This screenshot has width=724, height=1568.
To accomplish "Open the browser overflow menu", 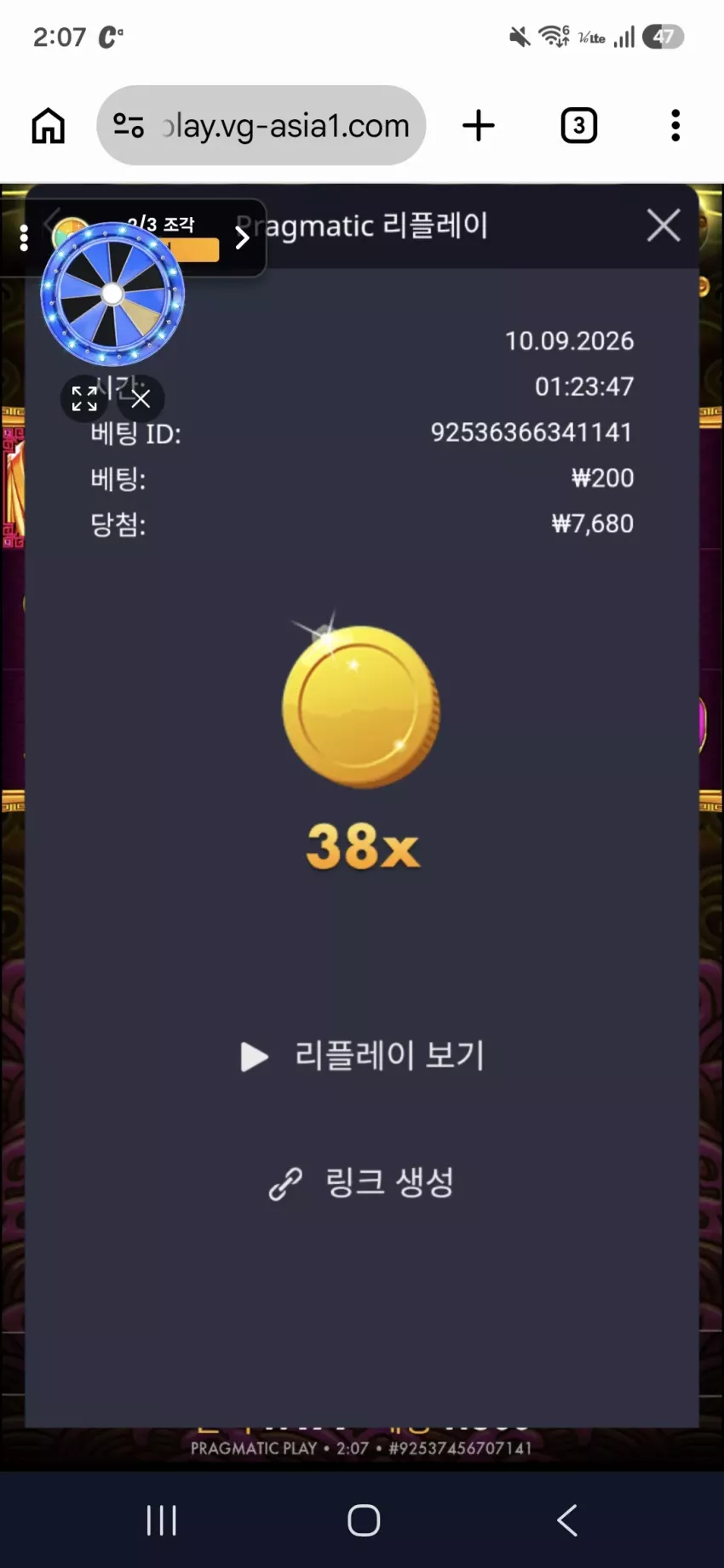I will click(675, 126).
